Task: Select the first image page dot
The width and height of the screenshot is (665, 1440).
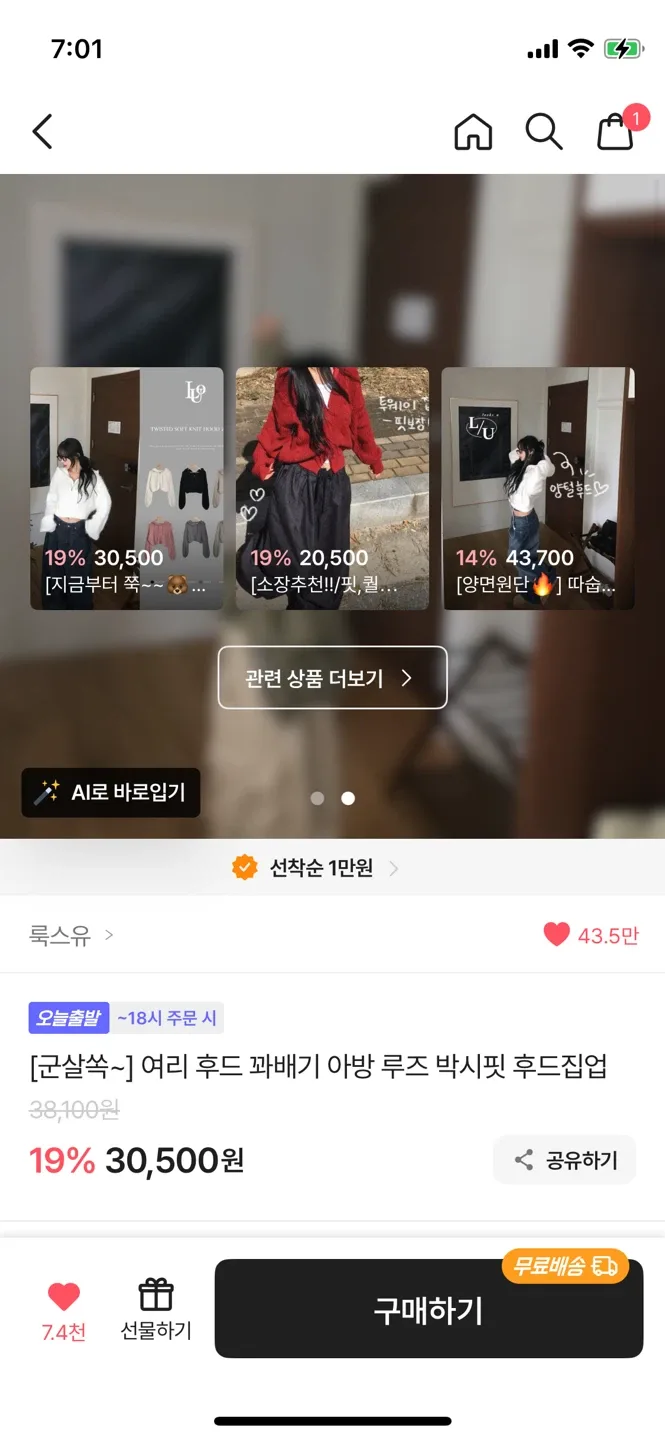Action: pyautogui.click(x=318, y=798)
